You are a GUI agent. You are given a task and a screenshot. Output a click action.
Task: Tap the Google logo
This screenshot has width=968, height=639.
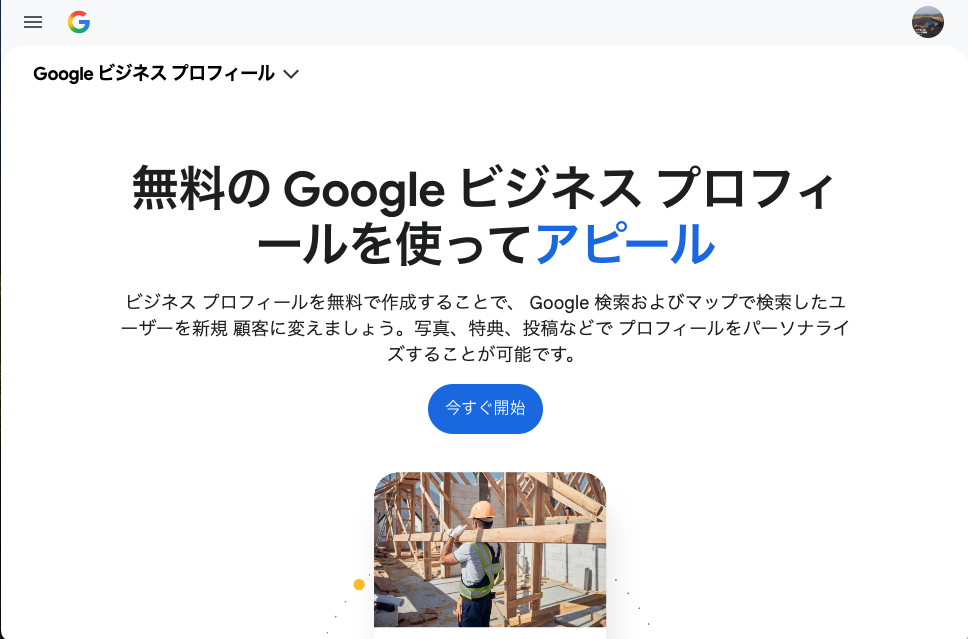79,22
